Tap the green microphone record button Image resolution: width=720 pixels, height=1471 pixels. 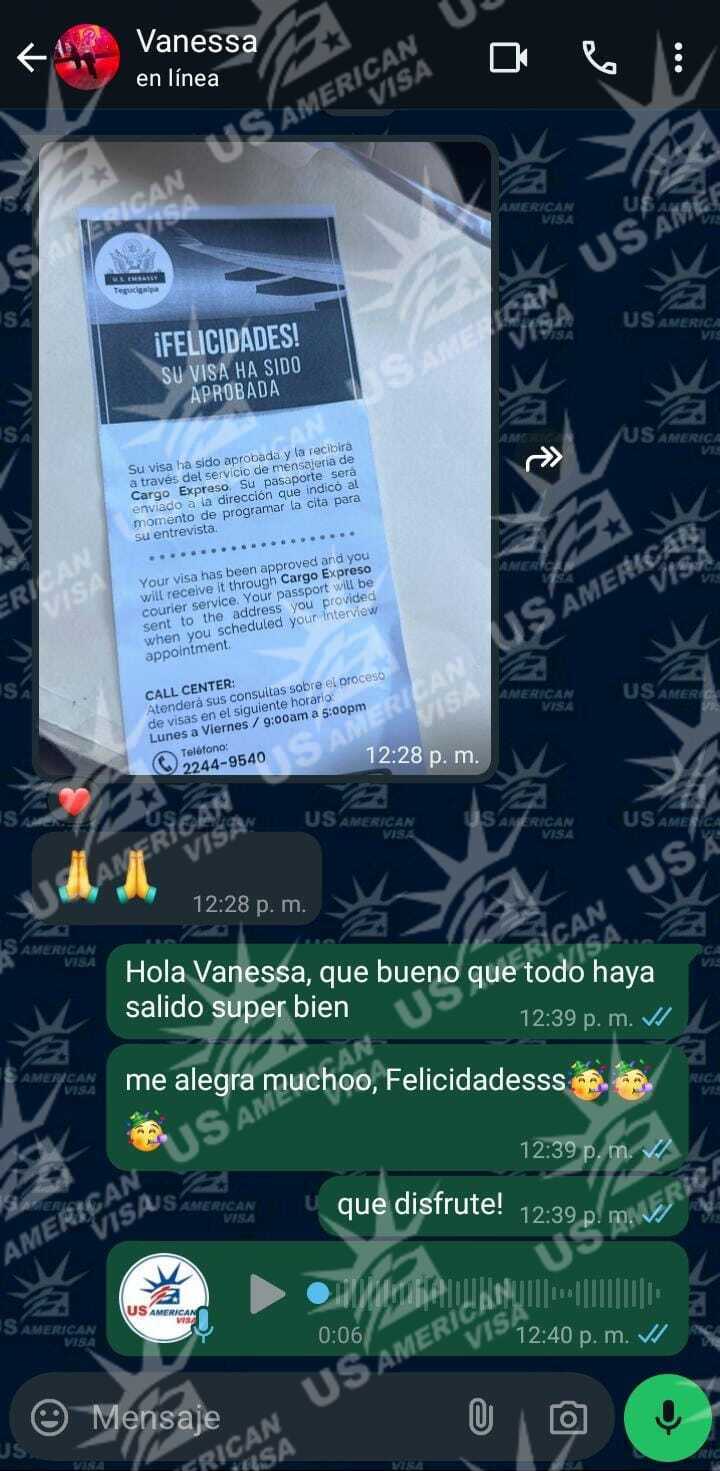668,1416
